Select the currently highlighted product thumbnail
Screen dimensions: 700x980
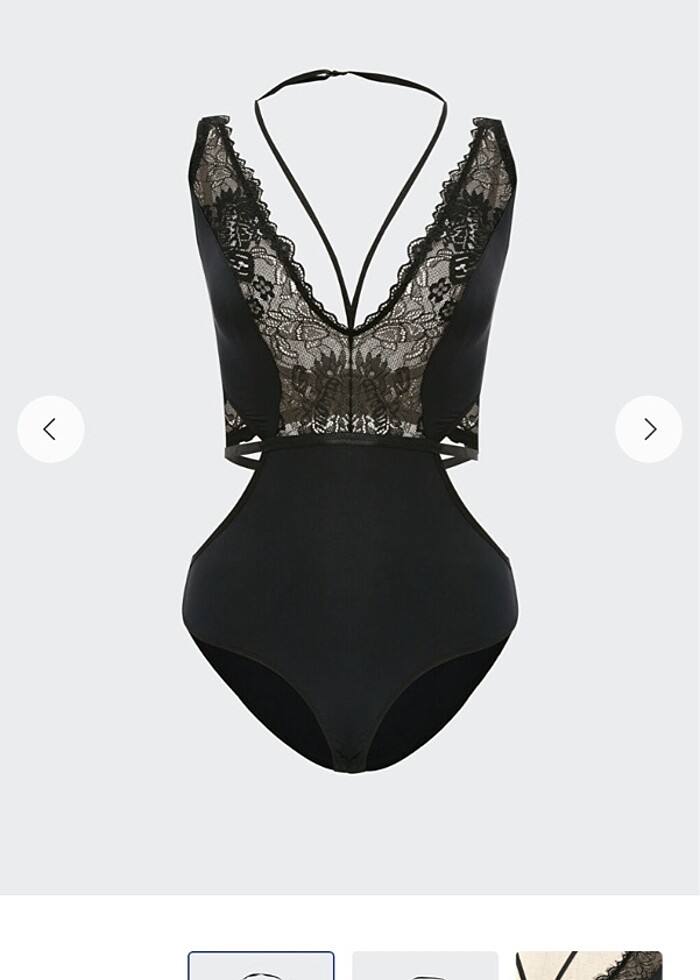pyautogui.click(x=261, y=967)
